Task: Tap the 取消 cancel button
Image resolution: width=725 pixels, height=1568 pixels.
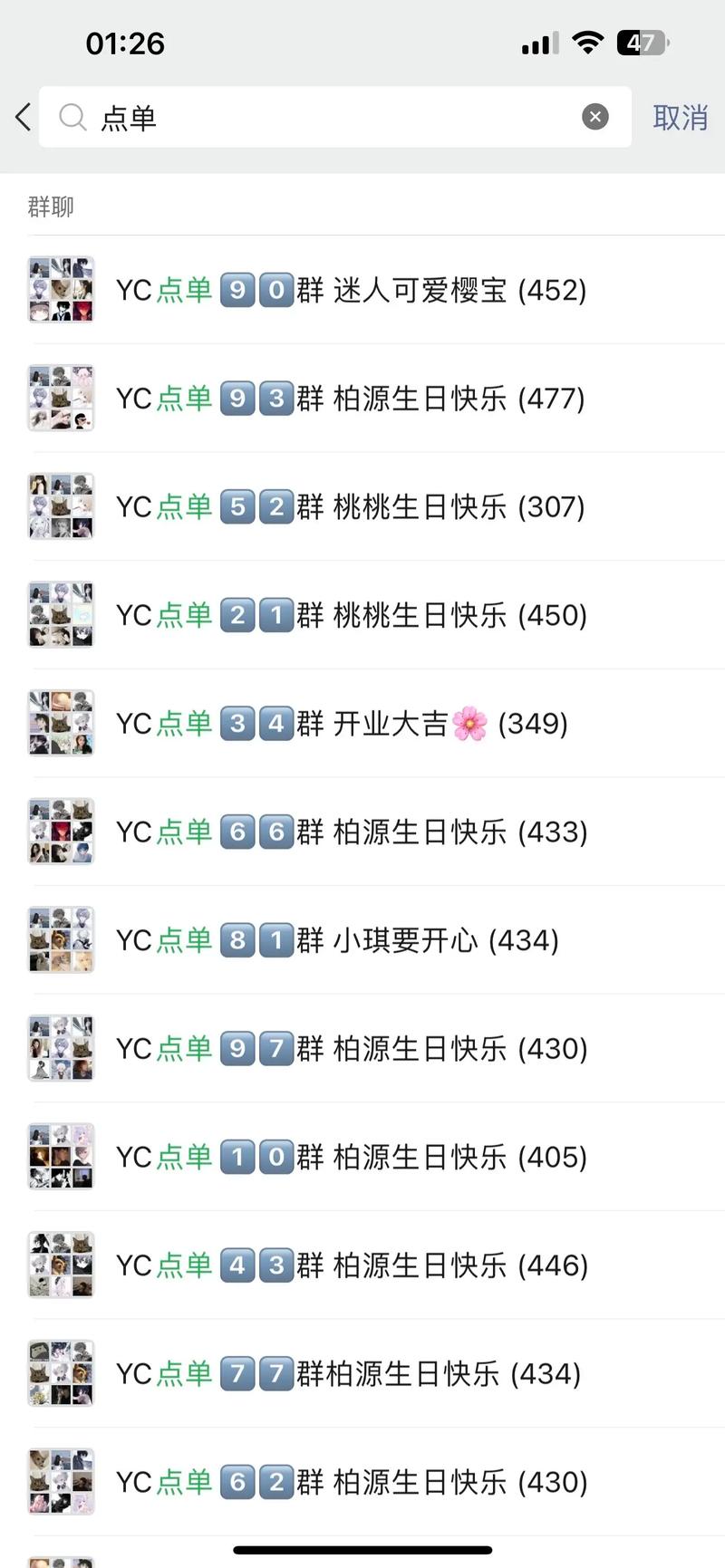Action: [x=680, y=116]
